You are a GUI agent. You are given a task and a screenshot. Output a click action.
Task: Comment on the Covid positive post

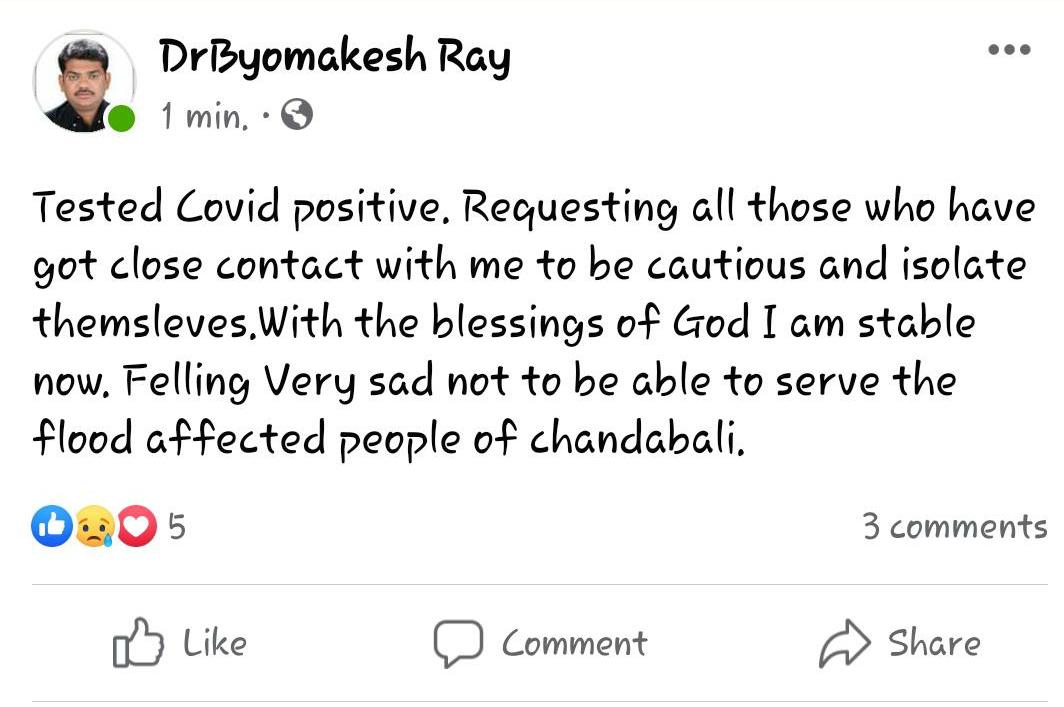tap(540, 643)
